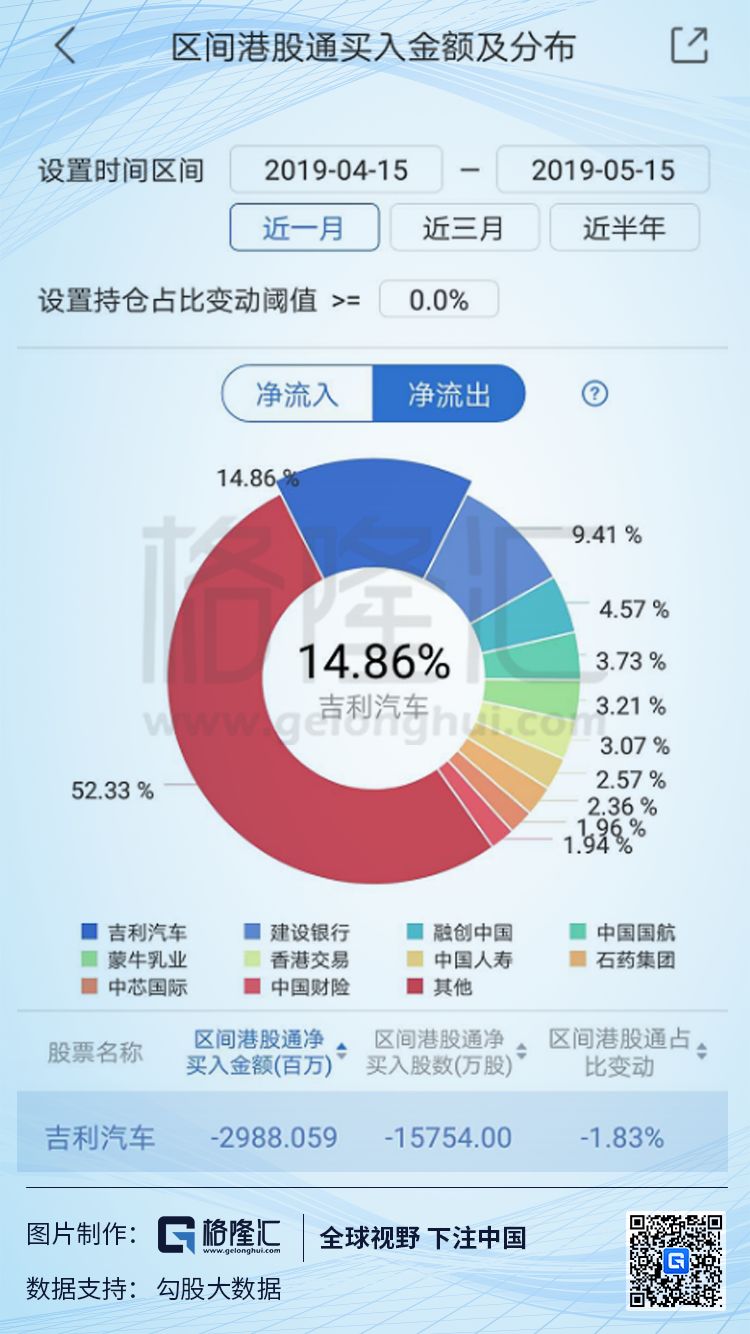Select the 近半年 range button
750x1334 pixels.
(x=624, y=228)
